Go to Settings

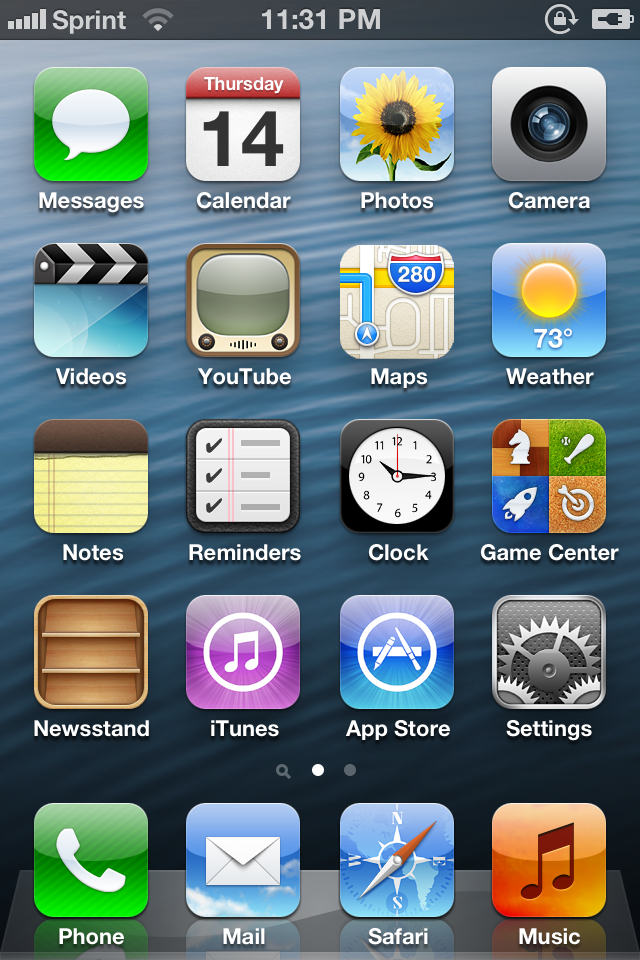tap(549, 652)
